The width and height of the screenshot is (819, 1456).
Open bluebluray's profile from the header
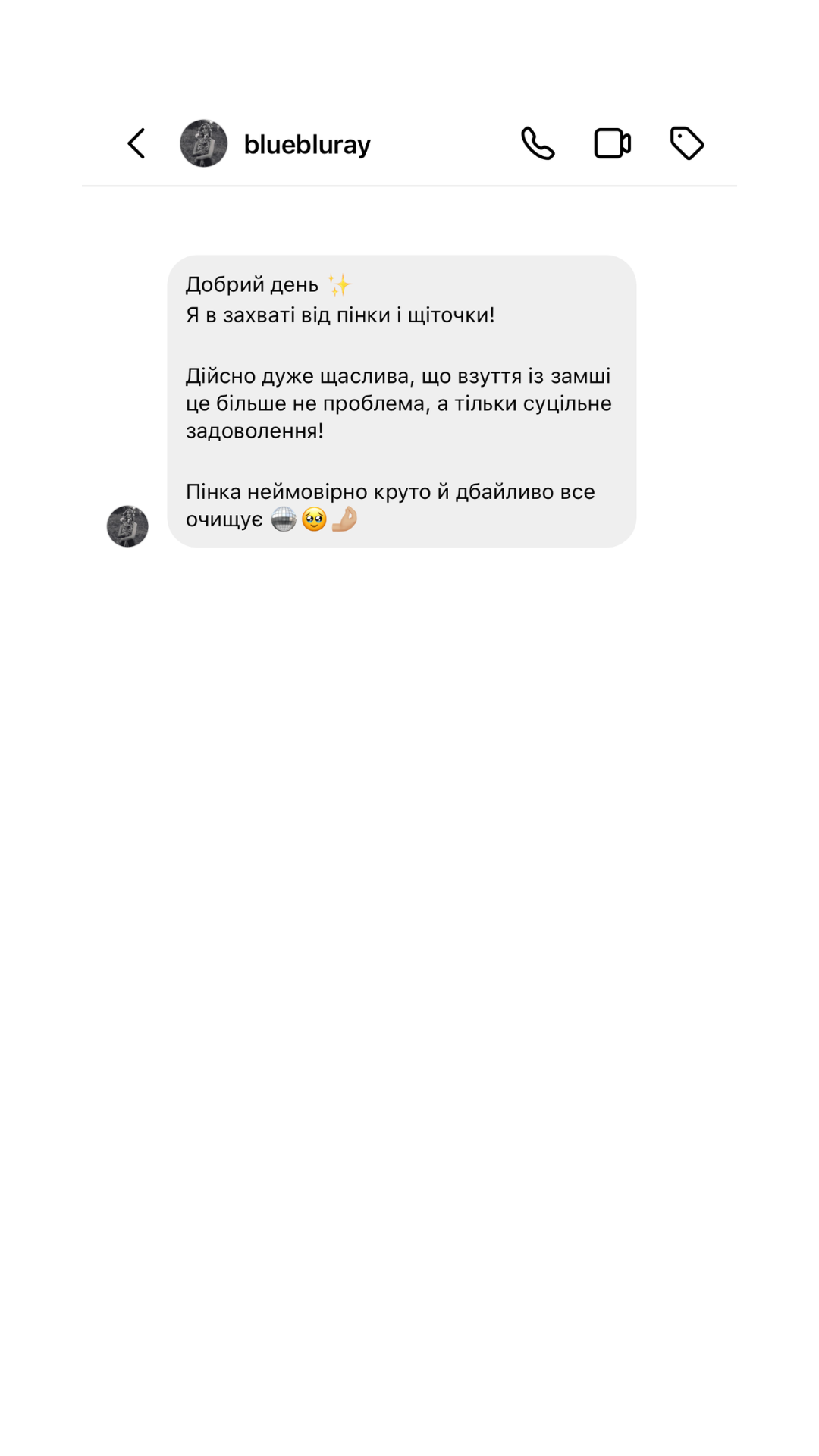pyautogui.click(x=276, y=143)
